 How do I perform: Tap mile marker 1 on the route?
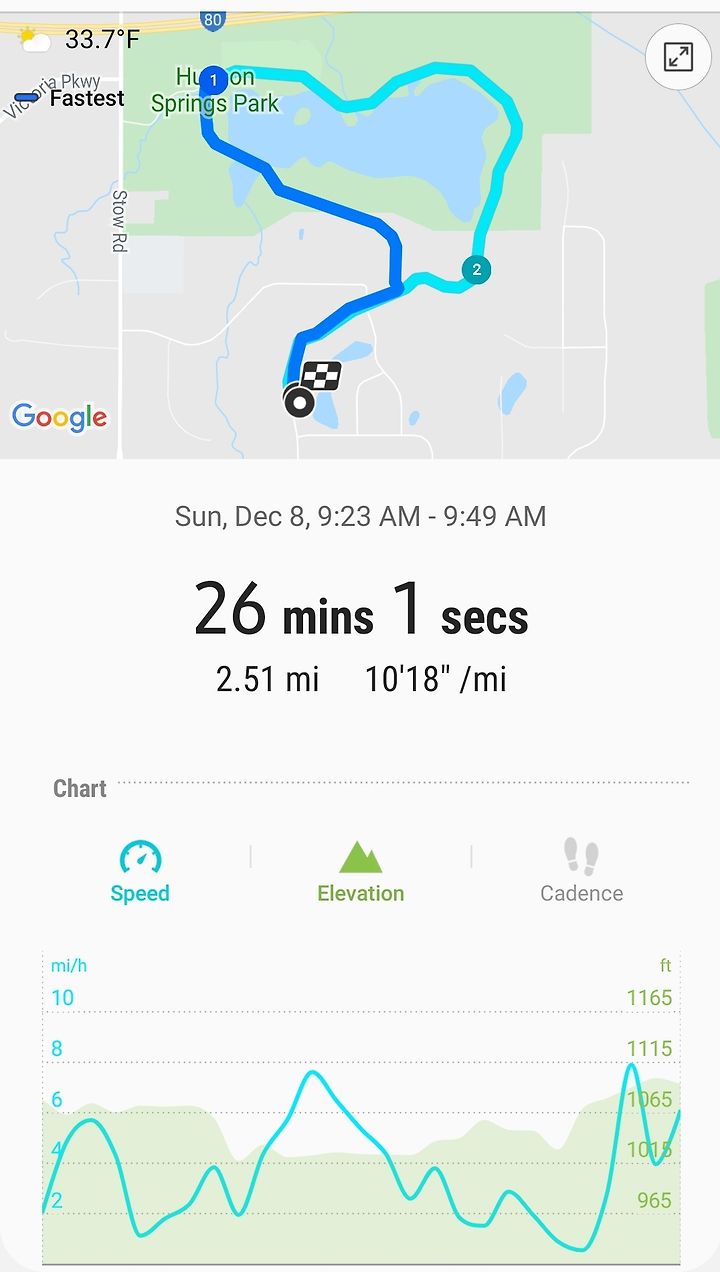coord(213,80)
